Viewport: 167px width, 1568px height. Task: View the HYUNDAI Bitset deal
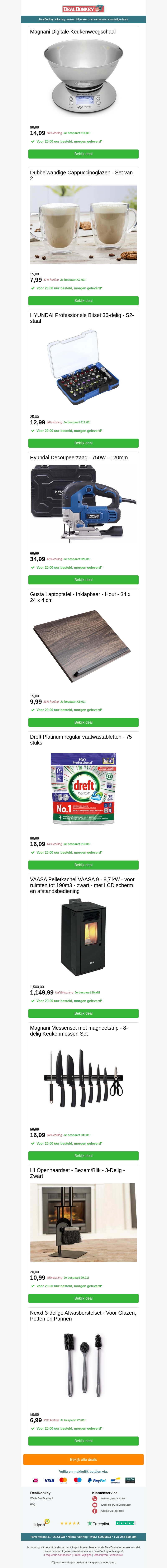point(83,443)
